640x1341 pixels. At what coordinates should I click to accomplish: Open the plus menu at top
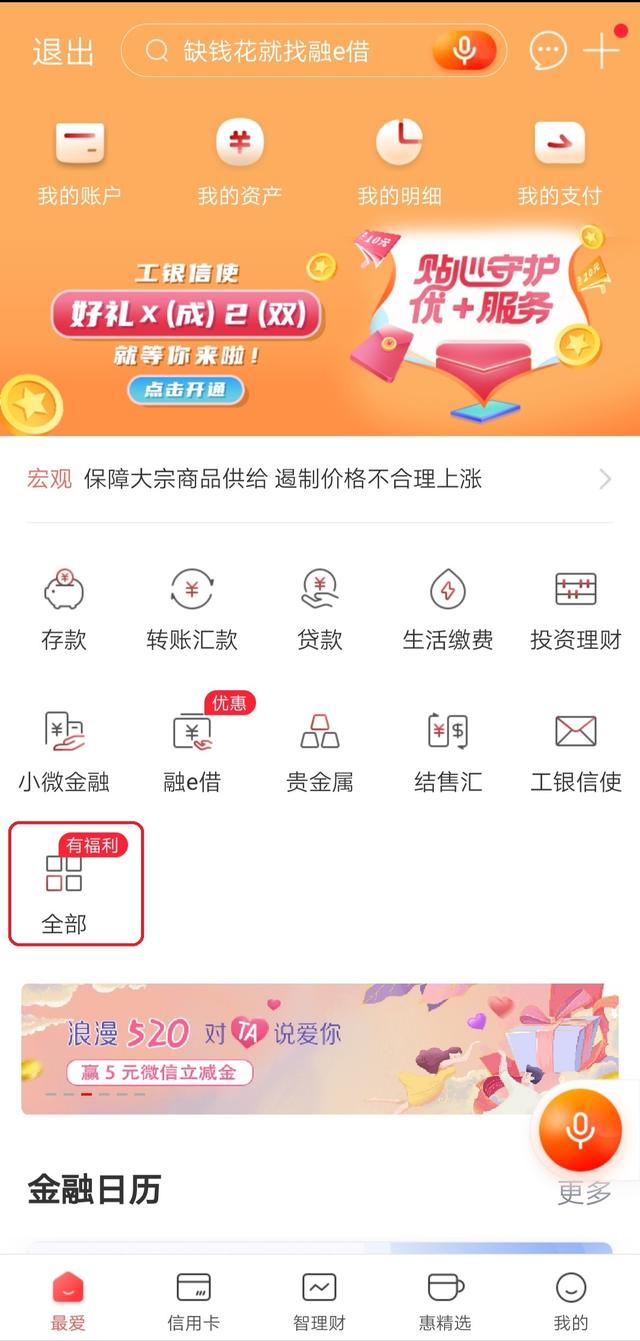[602, 51]
